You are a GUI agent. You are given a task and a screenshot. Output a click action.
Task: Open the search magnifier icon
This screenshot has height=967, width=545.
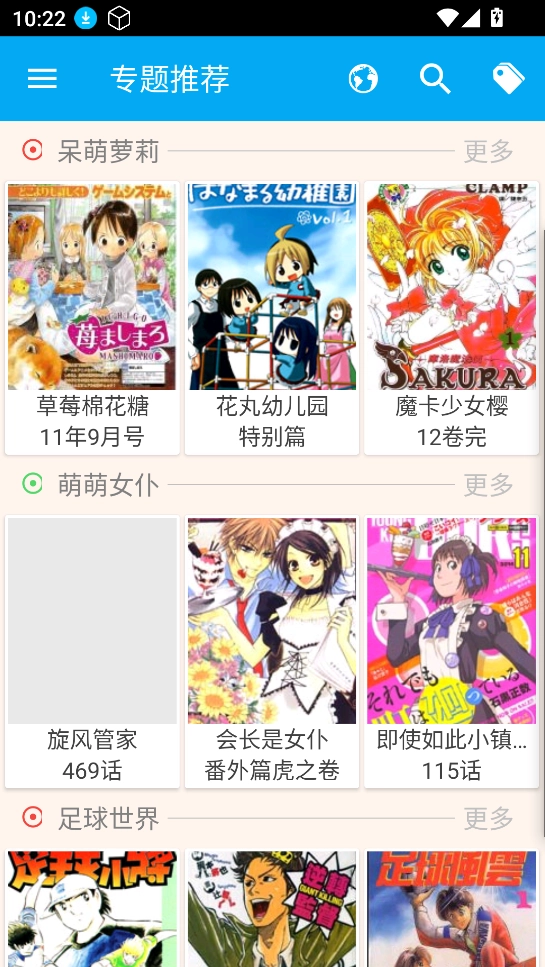[x=435, y=79]
